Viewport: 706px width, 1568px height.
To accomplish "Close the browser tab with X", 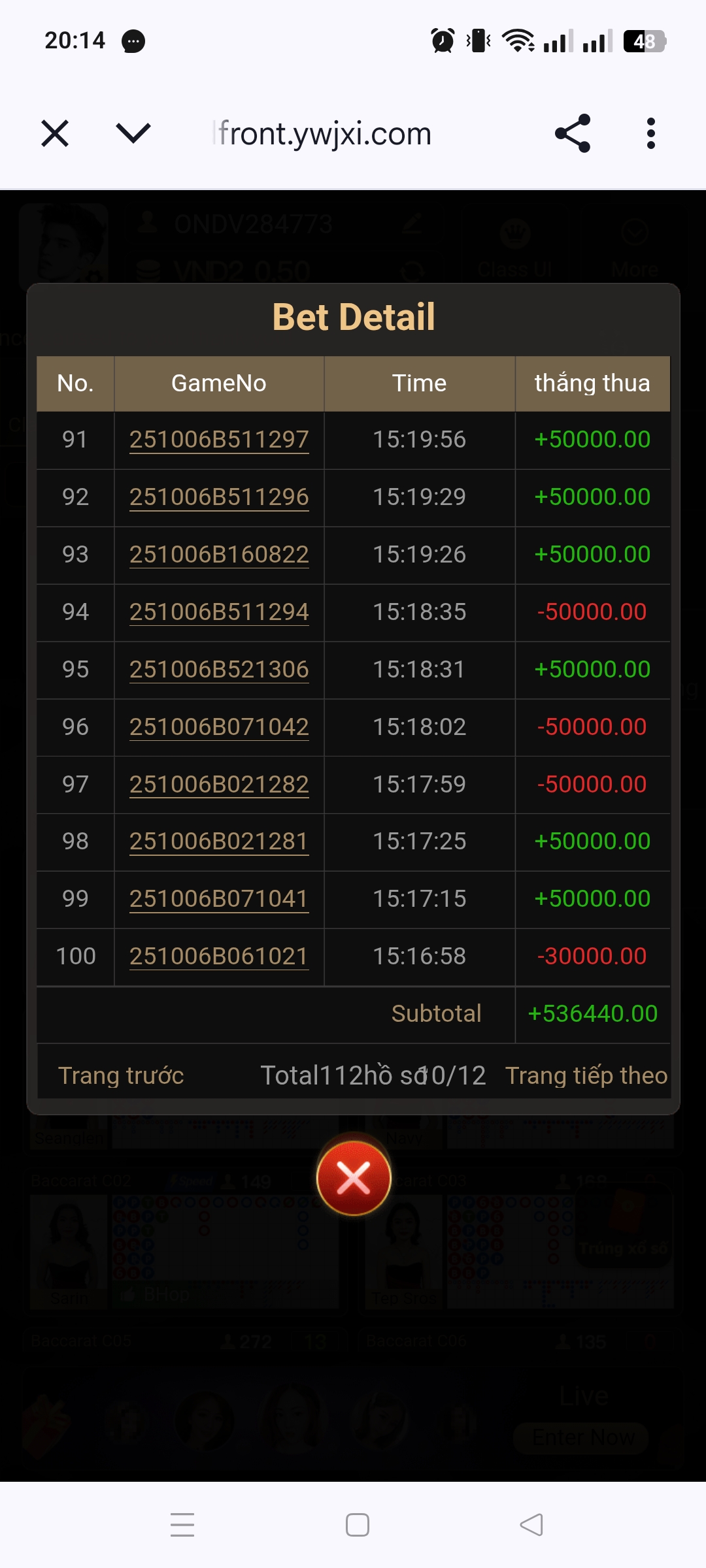I will click(x=55, y=133).
